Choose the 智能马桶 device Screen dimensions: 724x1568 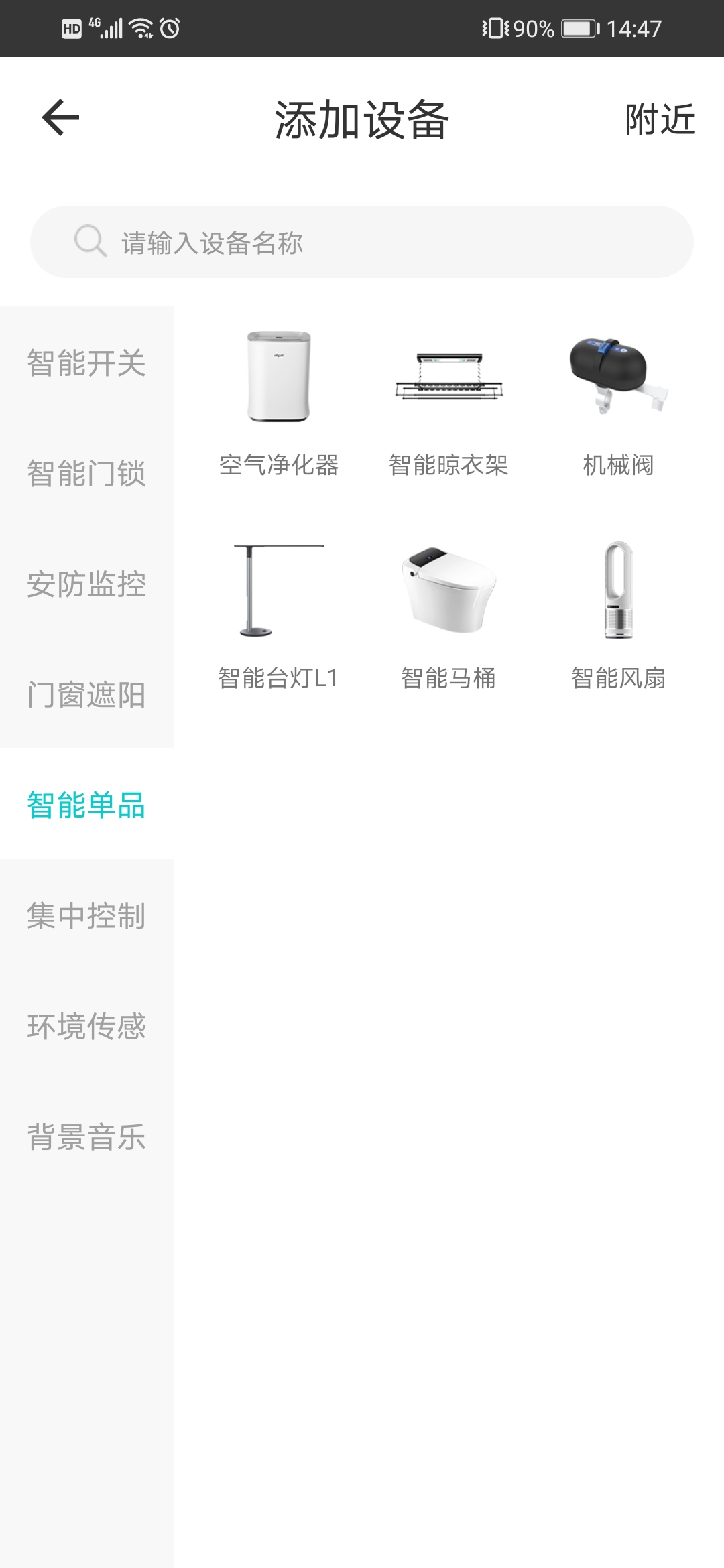(x=448, y=615)
